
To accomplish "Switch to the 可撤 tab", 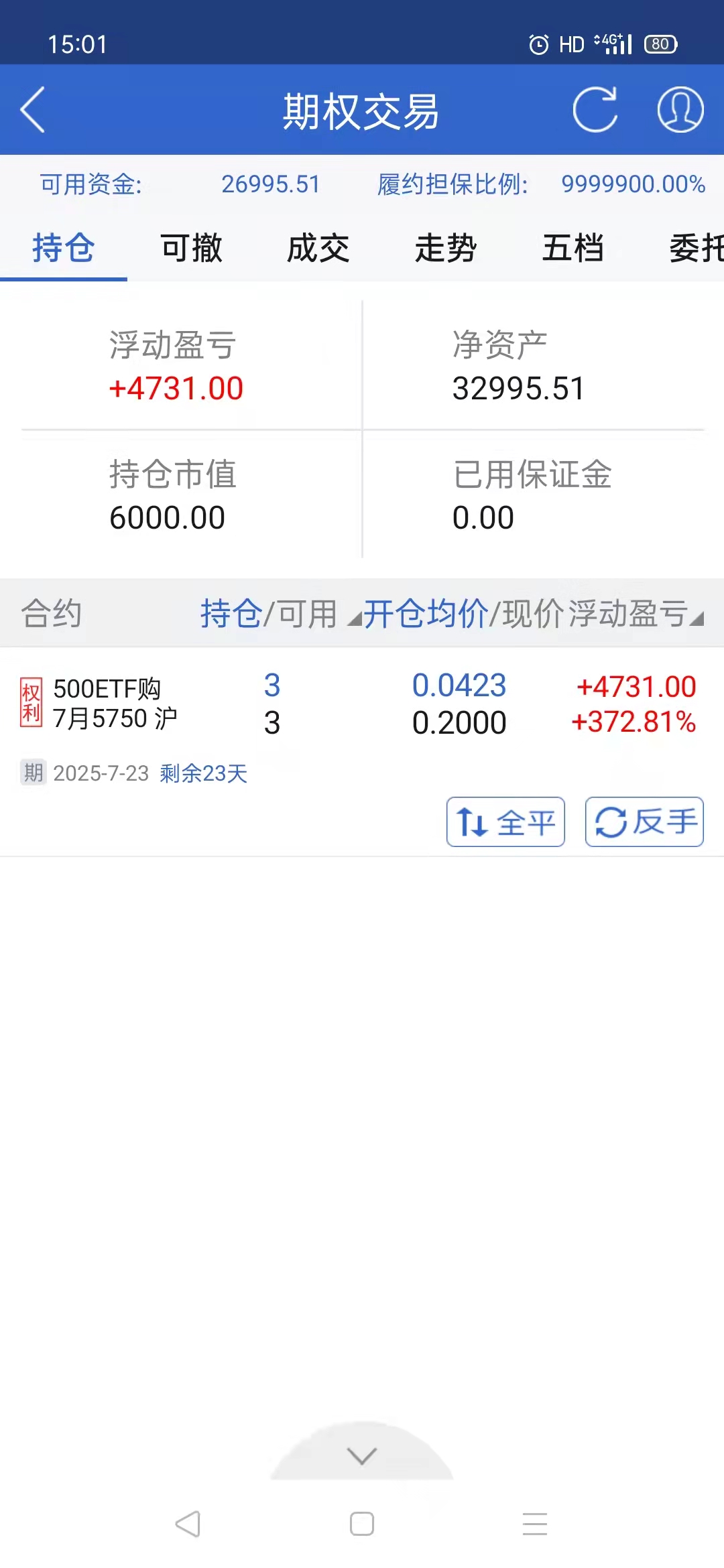I will 191,249.
